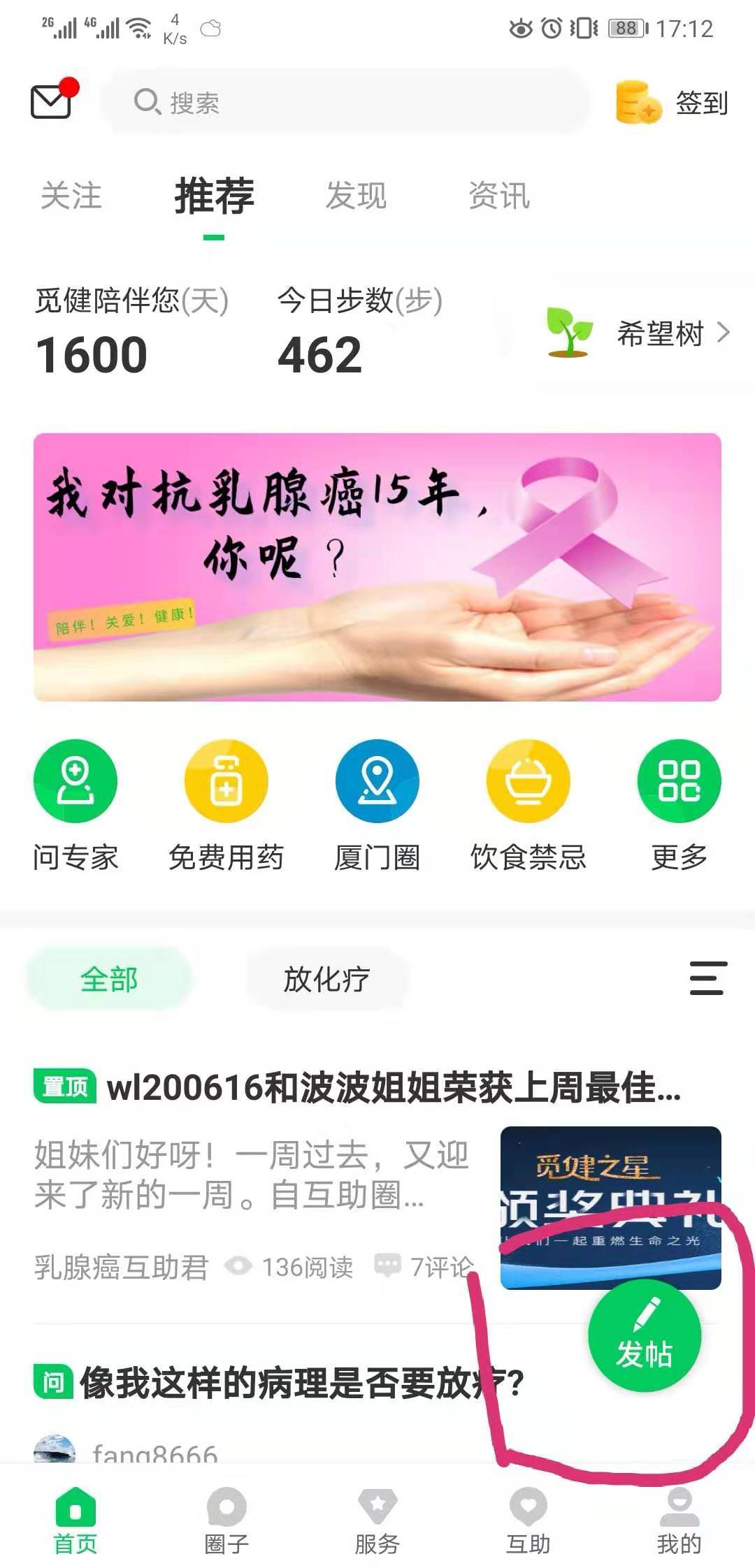
Task: Tap the 搜索 search box
Action: click(346, 102)
